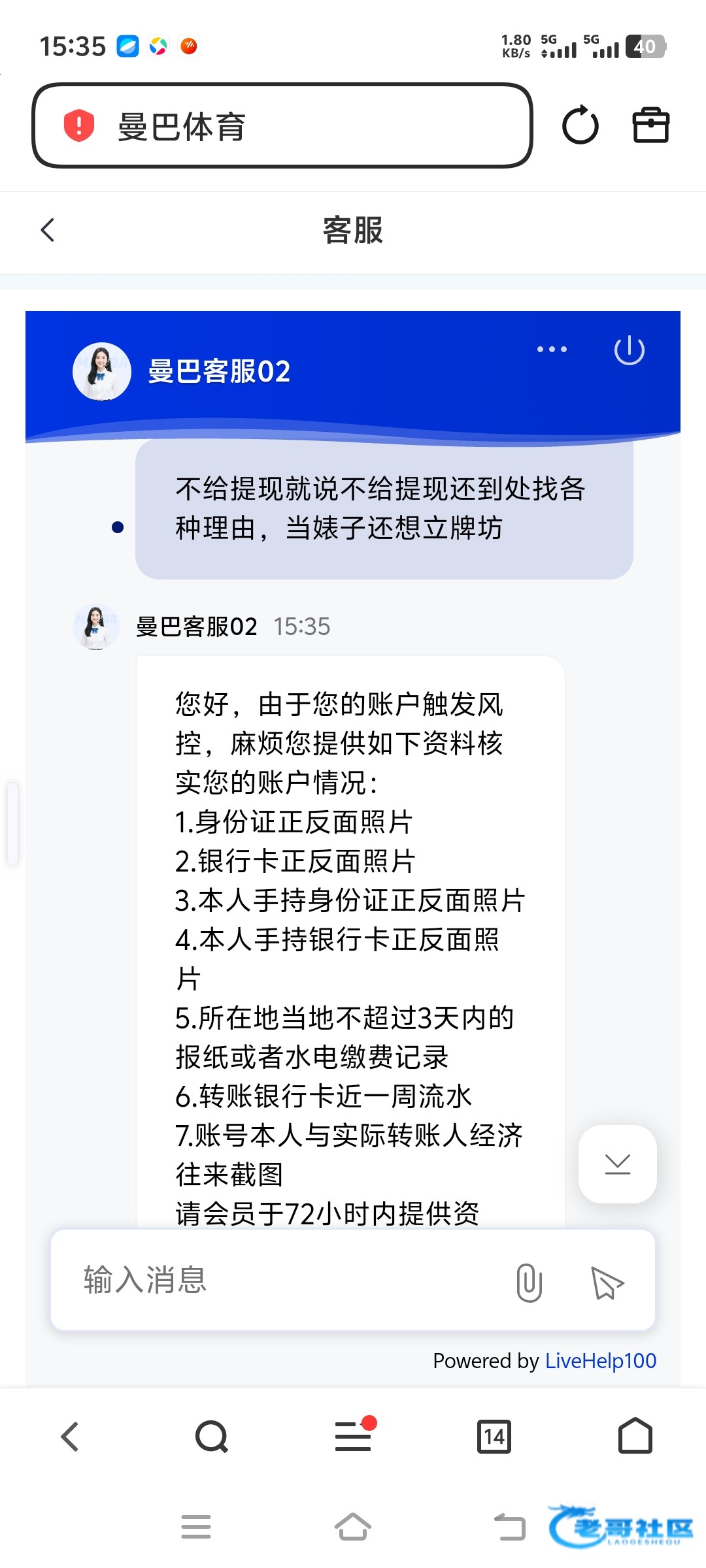This screenshot has width=706, height=1568.
Task: Open the LiveHelp100 link
Action: coord(601,1361)
